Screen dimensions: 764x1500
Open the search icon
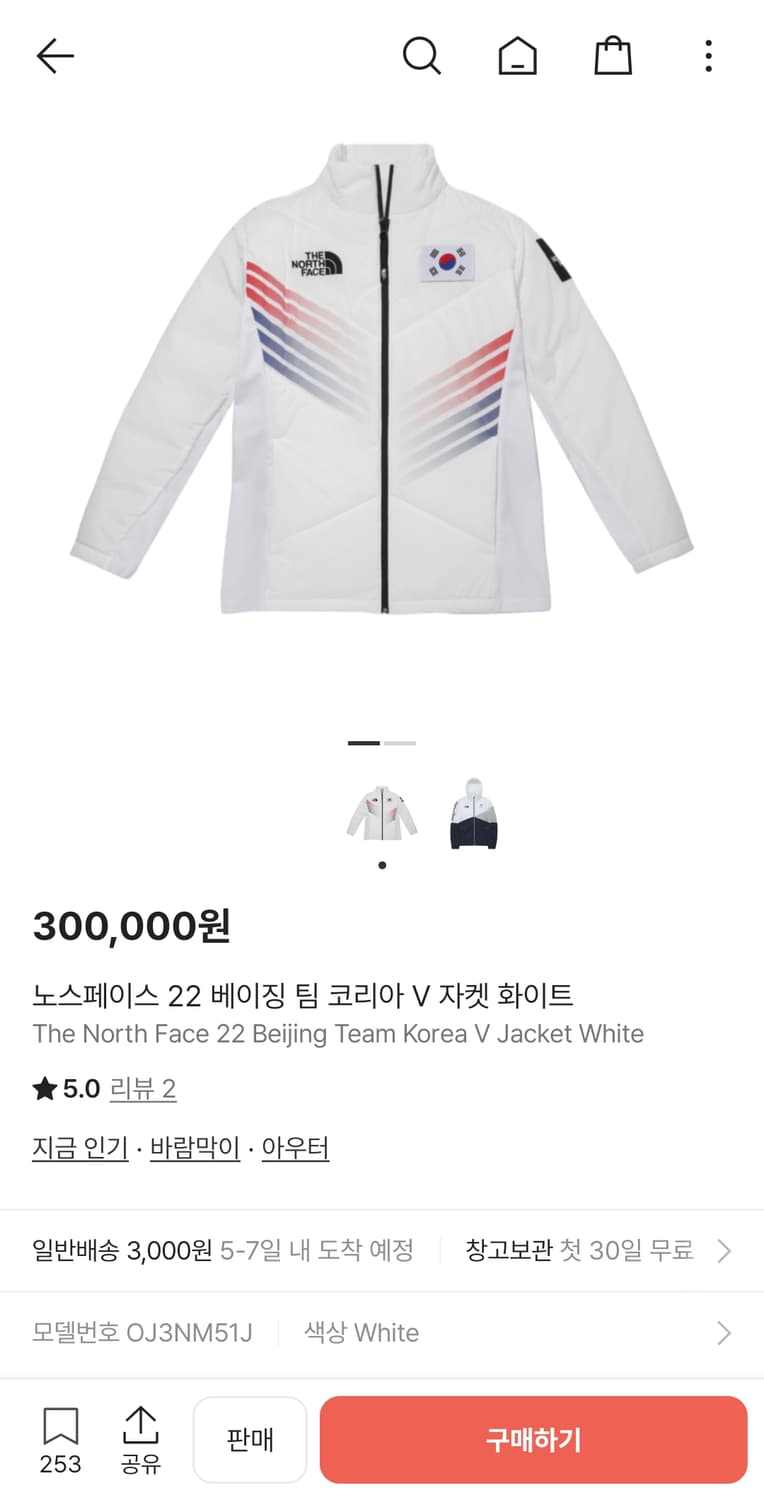pos(422,56)
